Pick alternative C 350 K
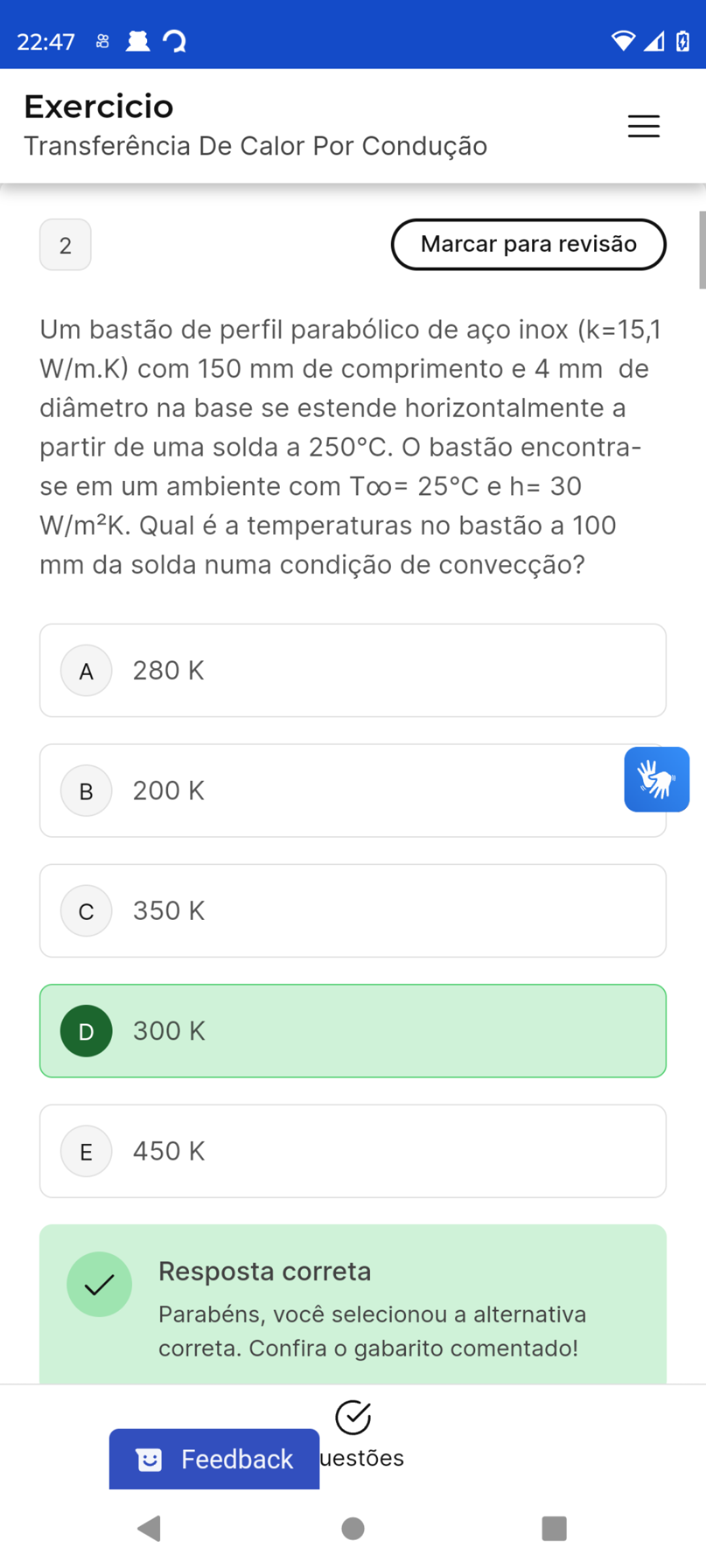The height and width of the screenshot is (1568, 706). 353,911
